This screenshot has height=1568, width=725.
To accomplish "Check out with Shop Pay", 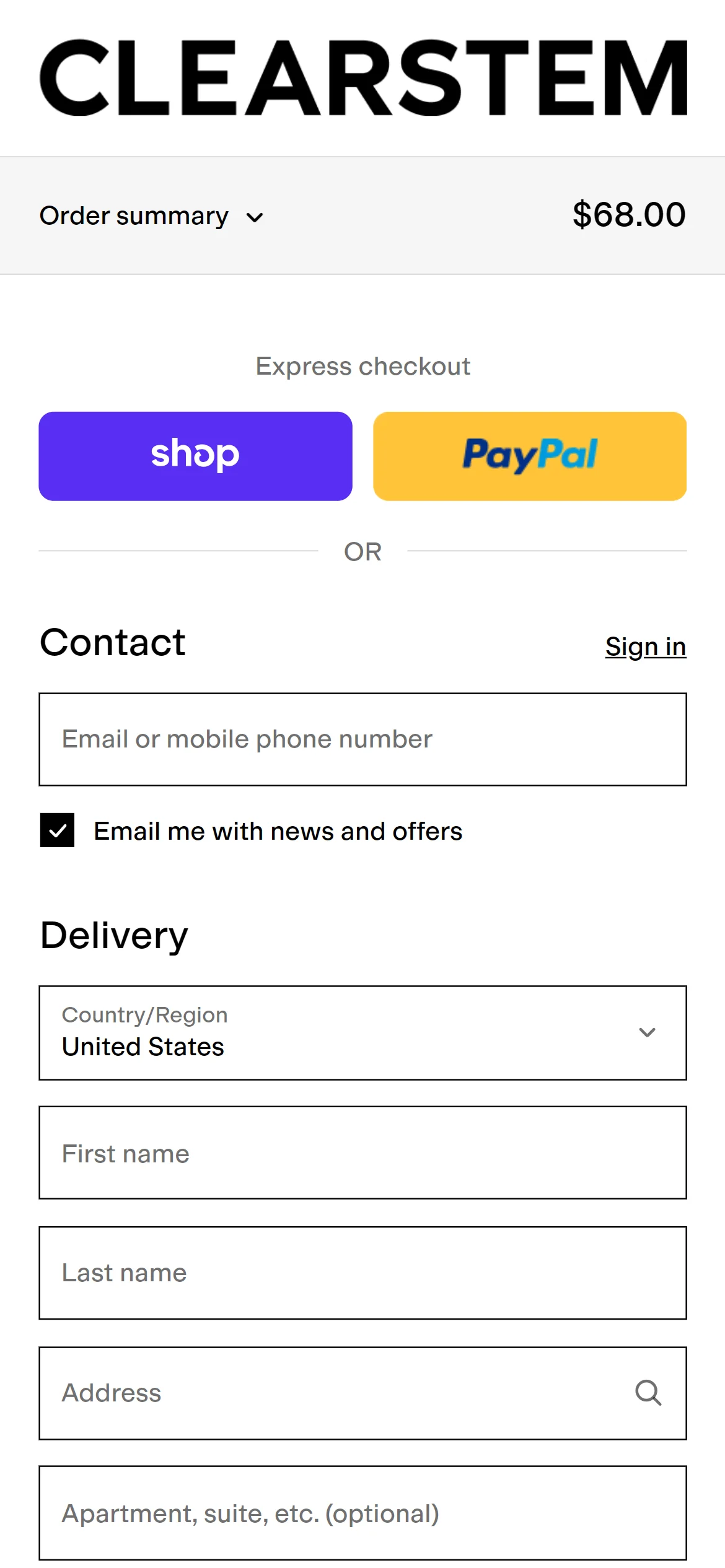I will tap(195, 456).
